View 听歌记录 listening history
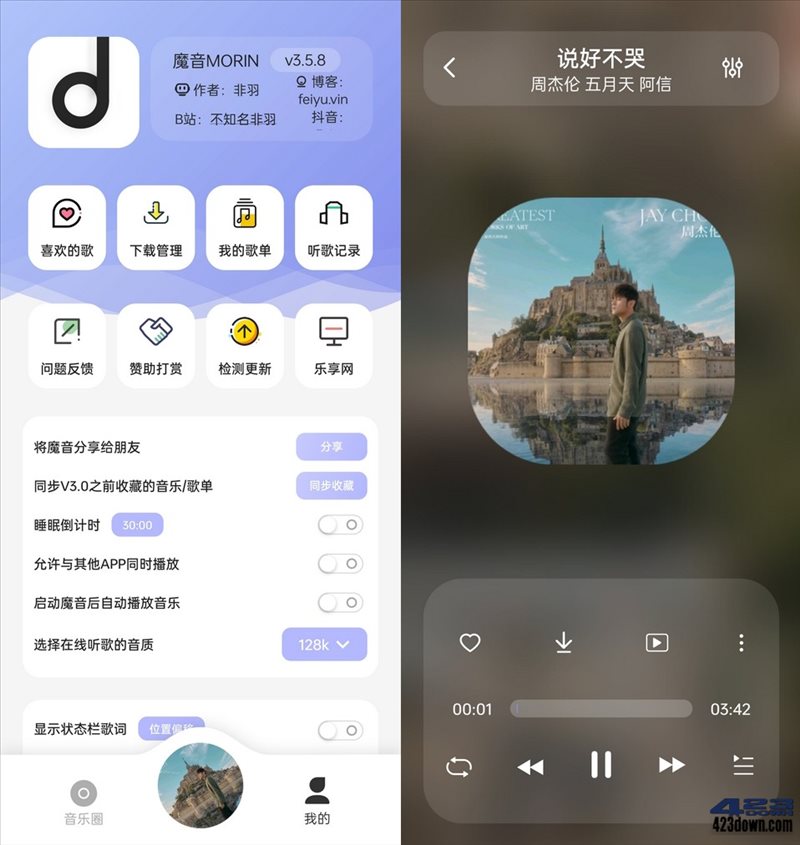 [x=333, y=228]
